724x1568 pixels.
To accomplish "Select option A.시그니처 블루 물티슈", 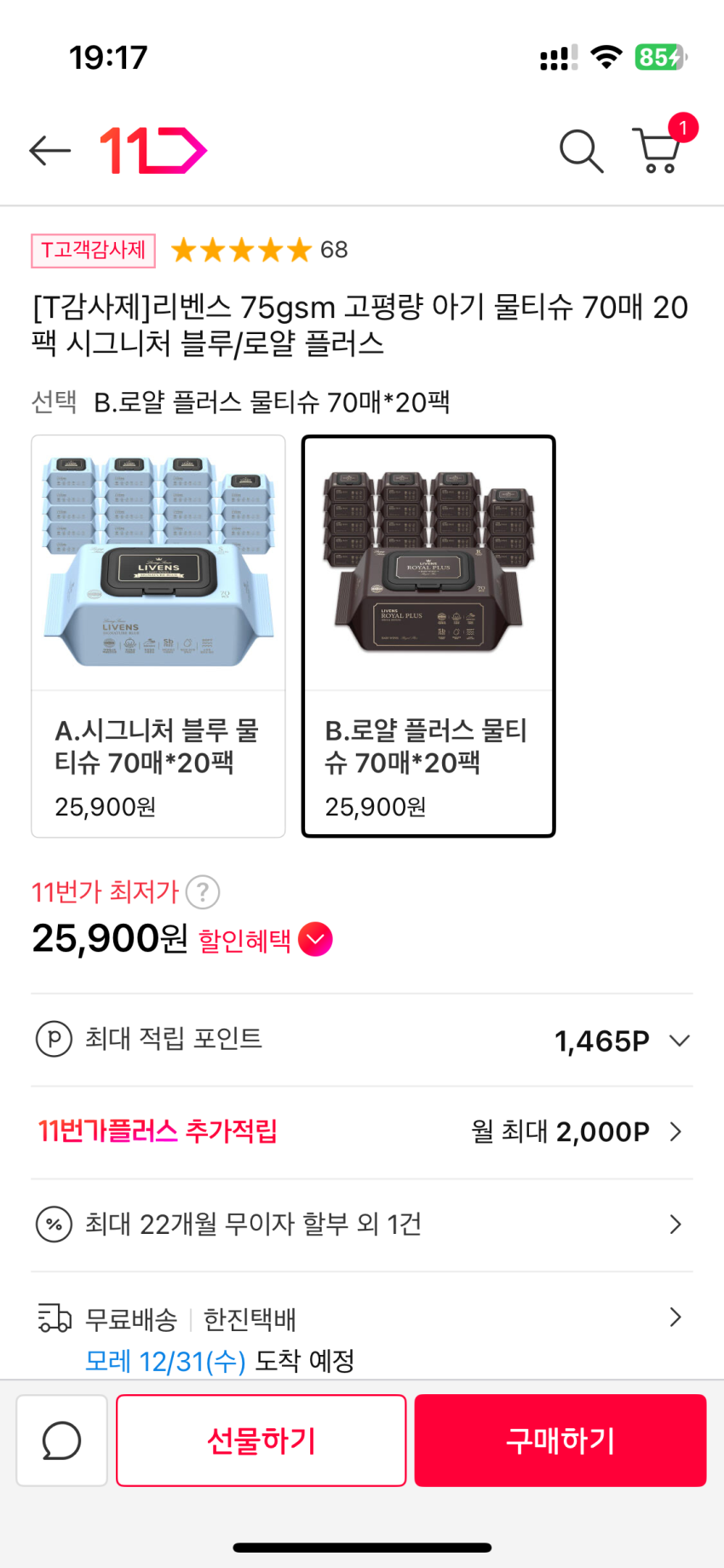I will (x=158, y=636).
